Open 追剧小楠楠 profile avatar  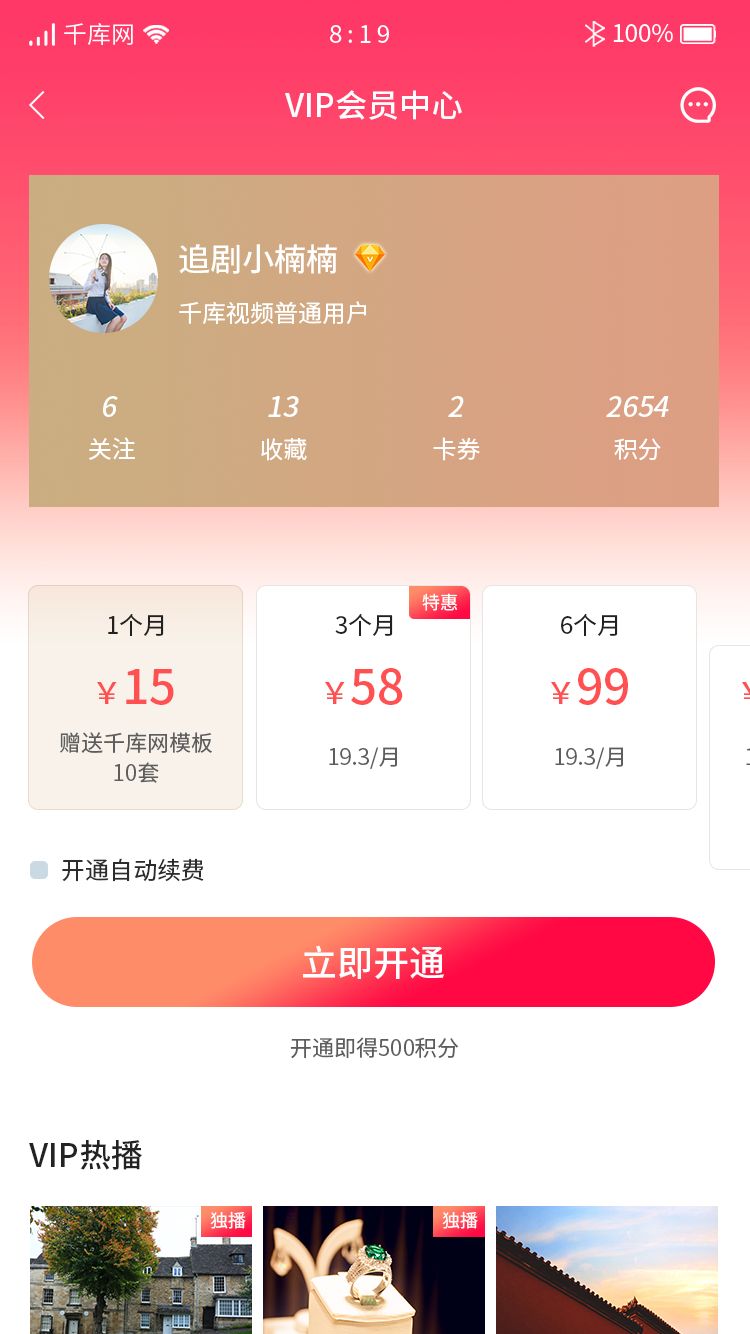[103, 278]
